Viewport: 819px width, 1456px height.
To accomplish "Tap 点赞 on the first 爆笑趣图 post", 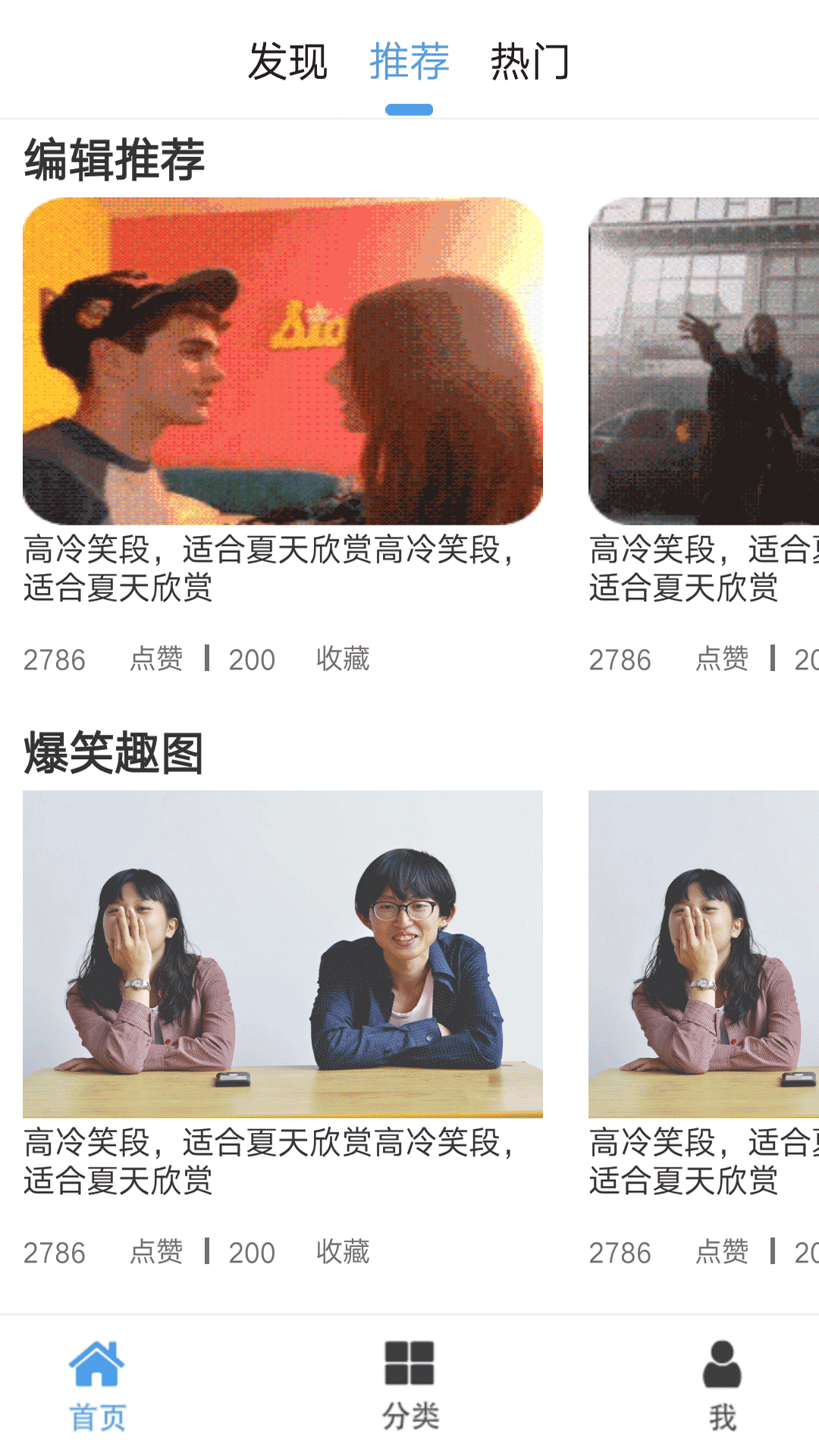I will (x=156, y=1252).
